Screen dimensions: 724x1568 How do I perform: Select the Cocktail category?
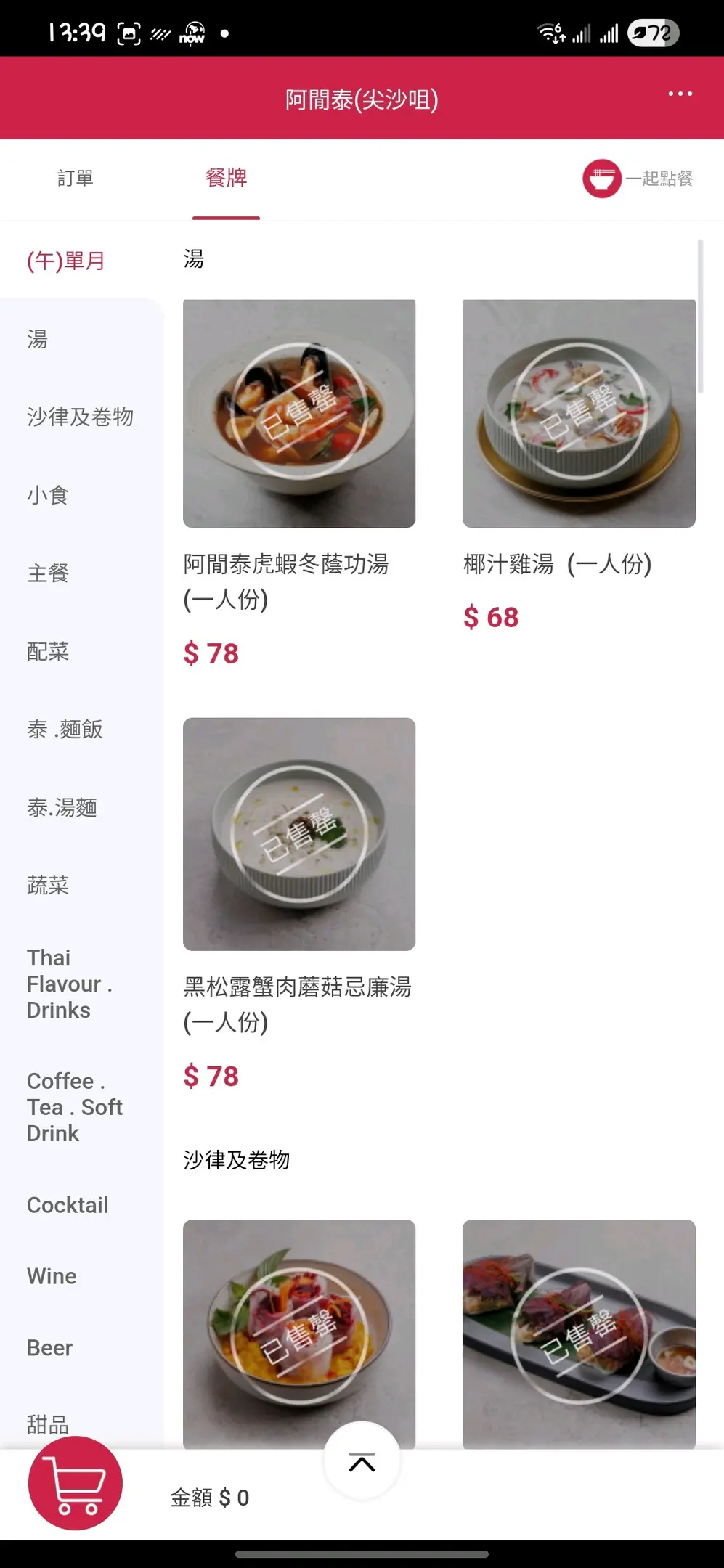tap(68, 1205)
